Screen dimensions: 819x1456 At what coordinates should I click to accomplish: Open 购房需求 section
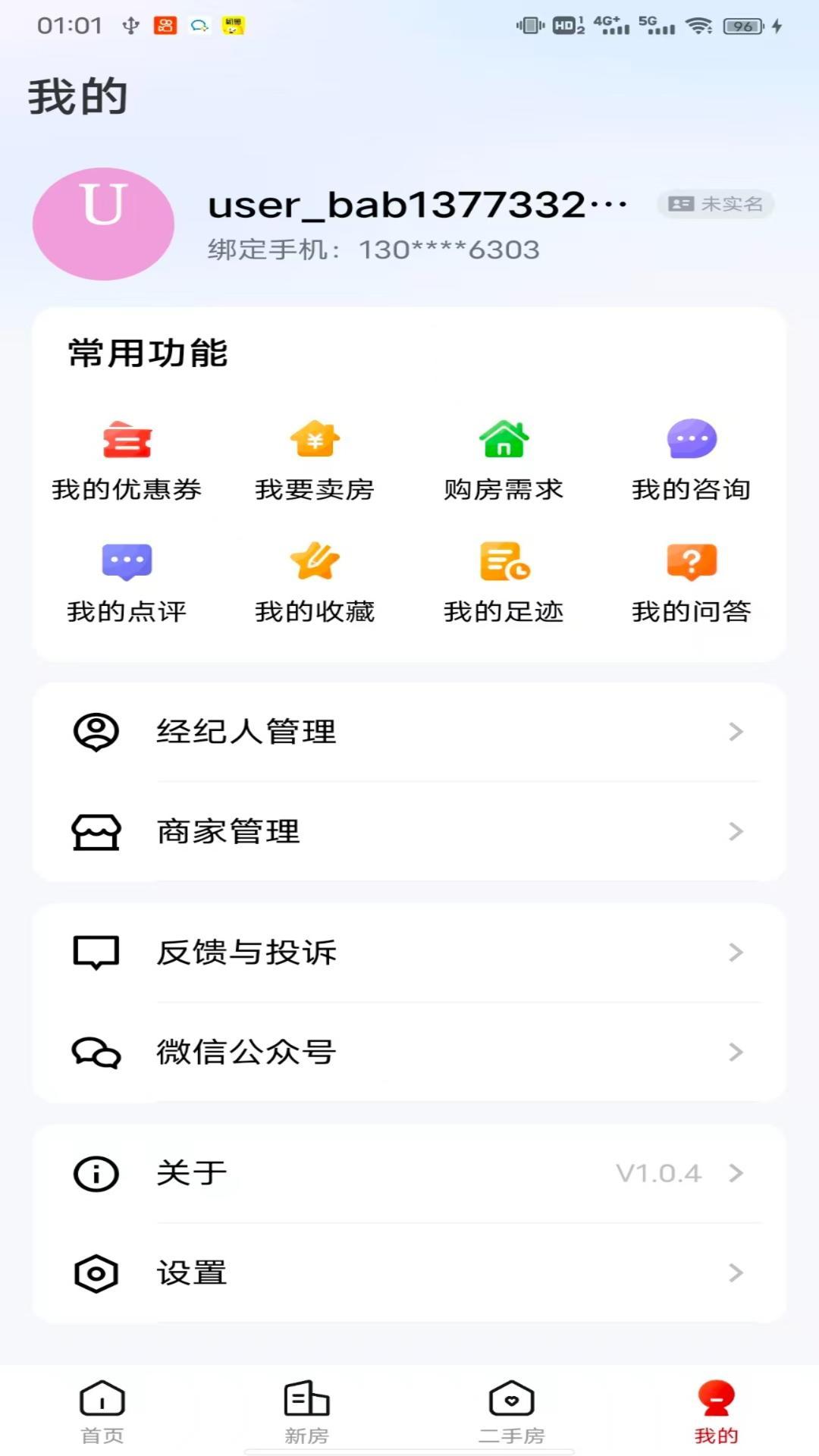coord(504,460)
